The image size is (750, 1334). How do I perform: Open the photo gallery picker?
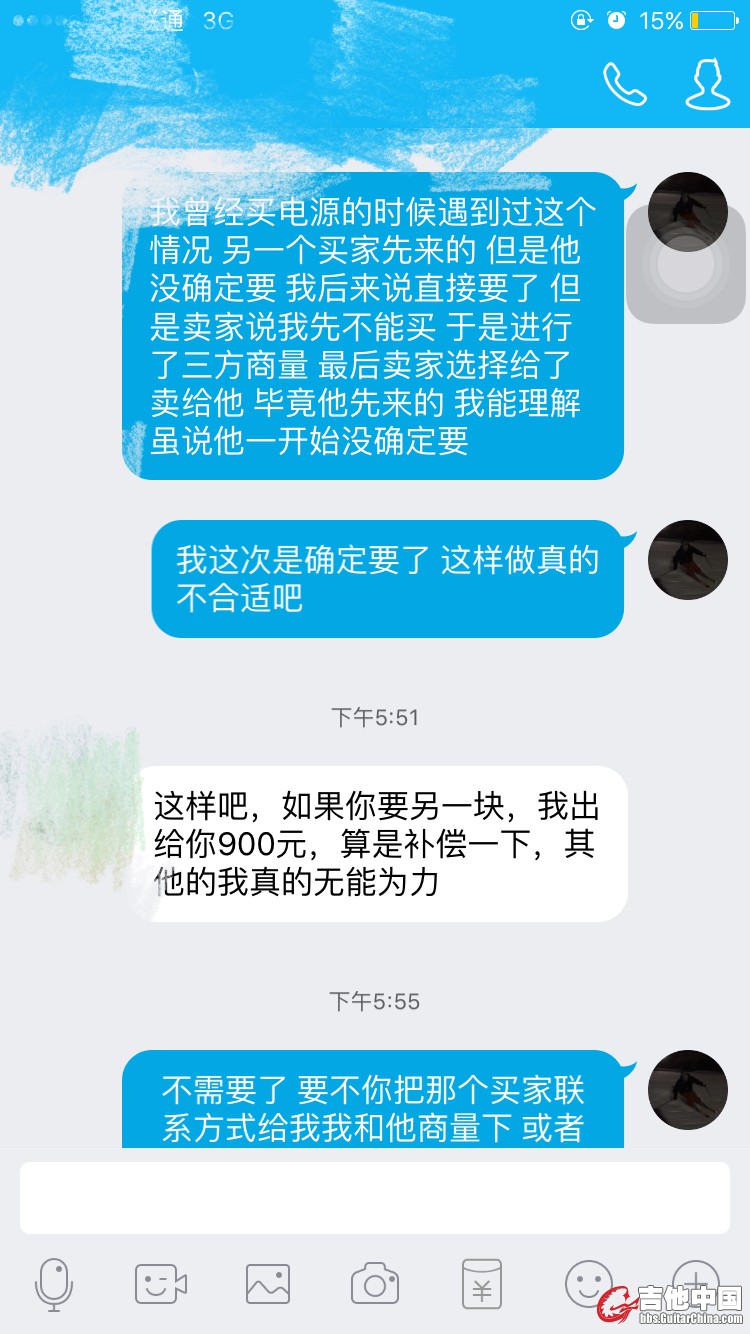pyautogui.click(x=268, y=1283)
